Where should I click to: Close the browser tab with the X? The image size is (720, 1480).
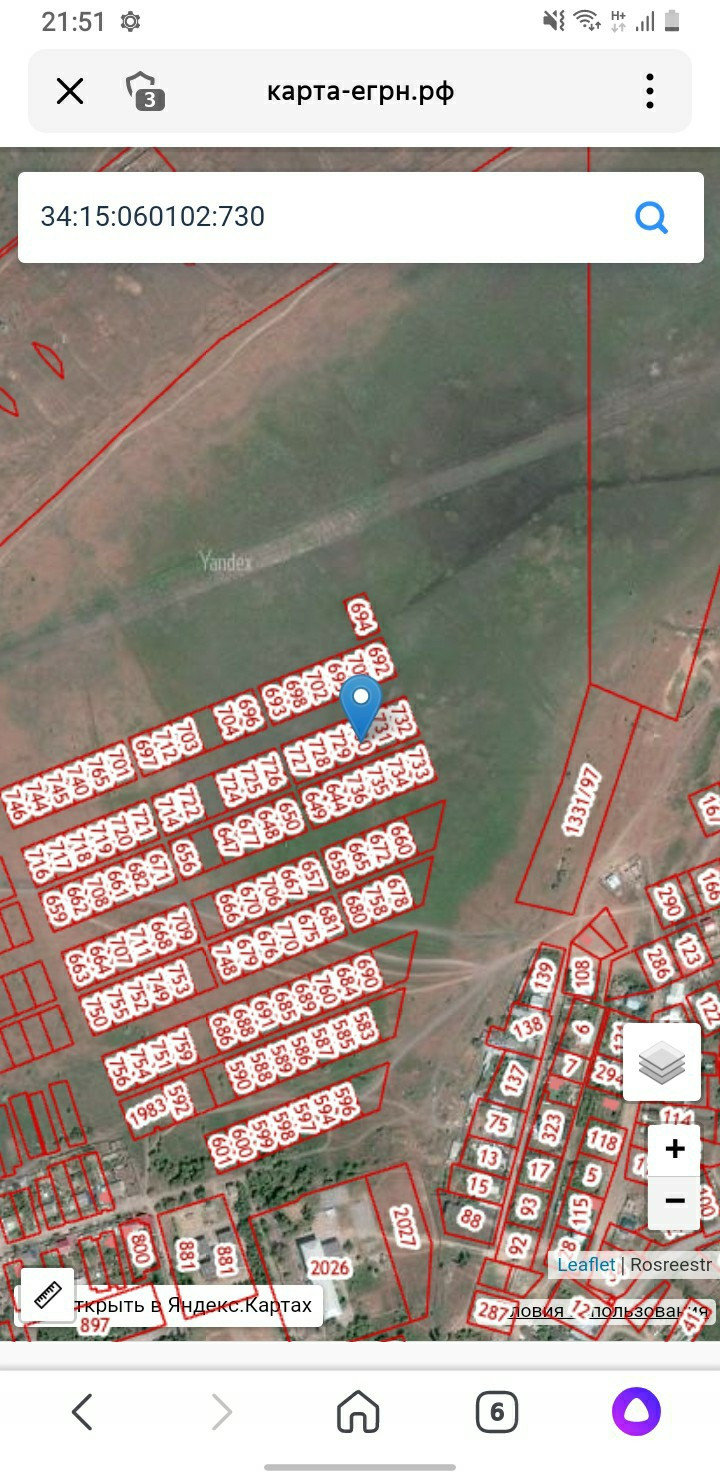pyautogui.click(x=70, y=92)
